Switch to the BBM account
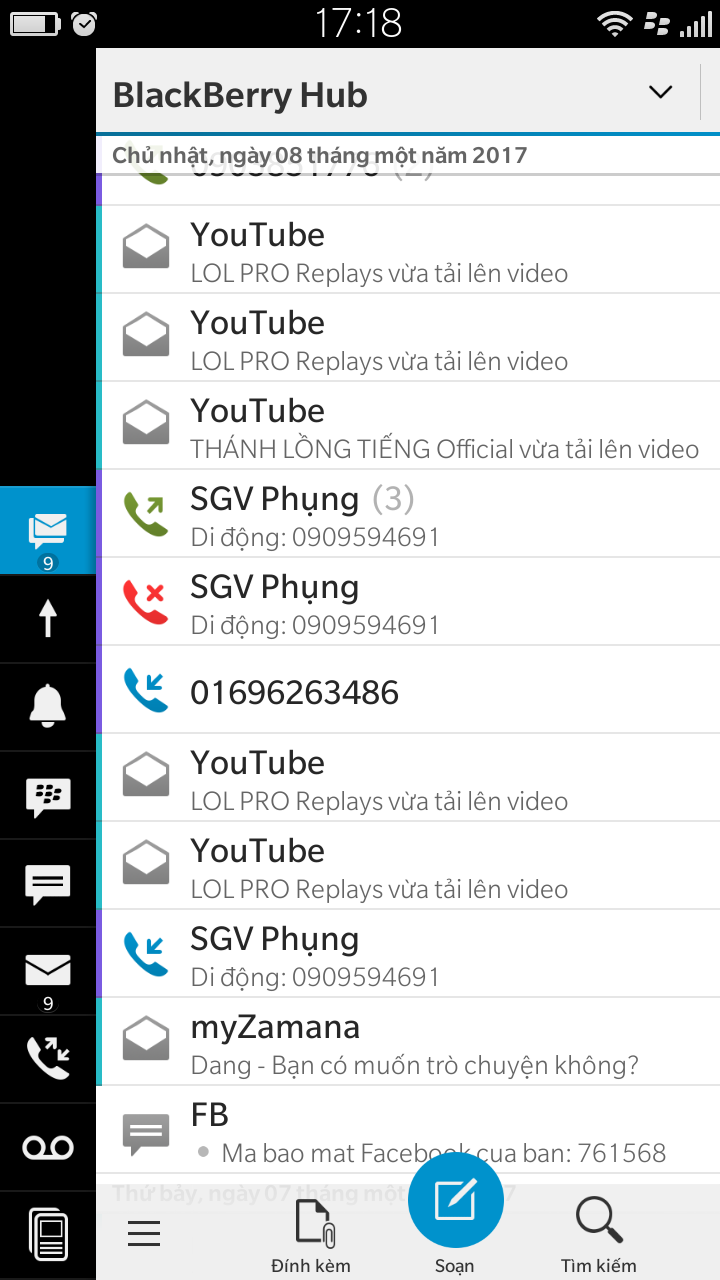The height and width of the screenshot is (1280, 720). (x=48, y=796)
